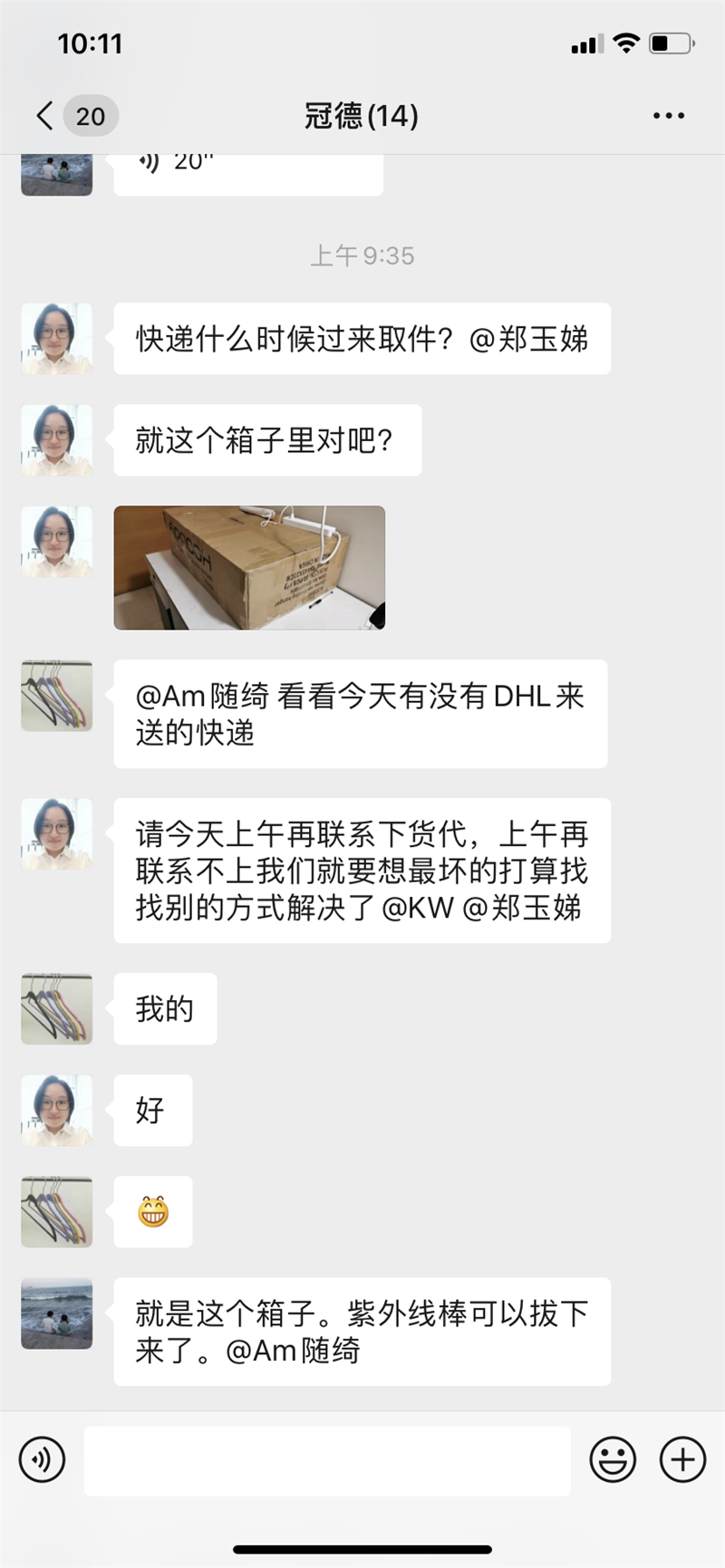Open the cardboard box photo
This screenshot has height=1568, width=725.
pos(249,568)
